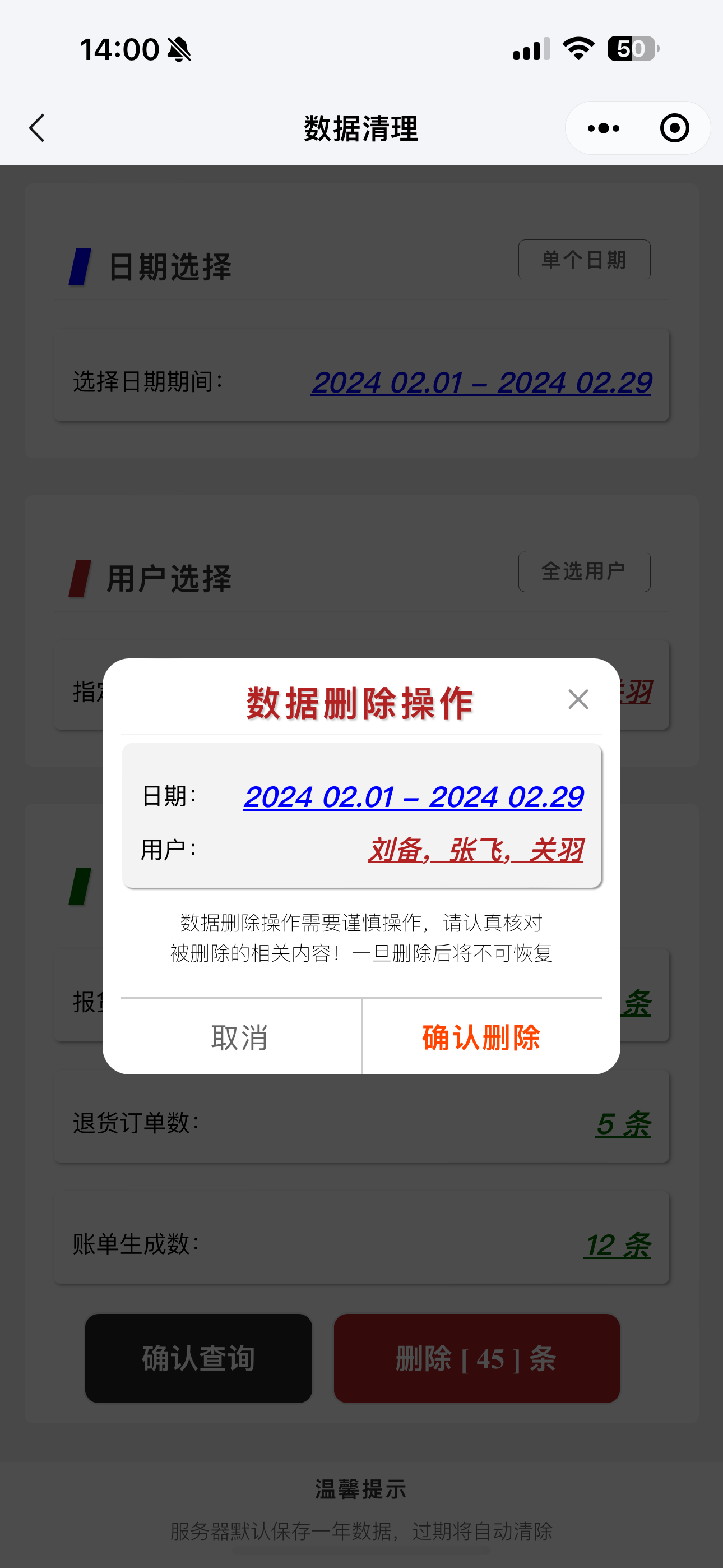Open the mini program more menu
This screenshot has width=723, height=1568.
tap(603, 128)
